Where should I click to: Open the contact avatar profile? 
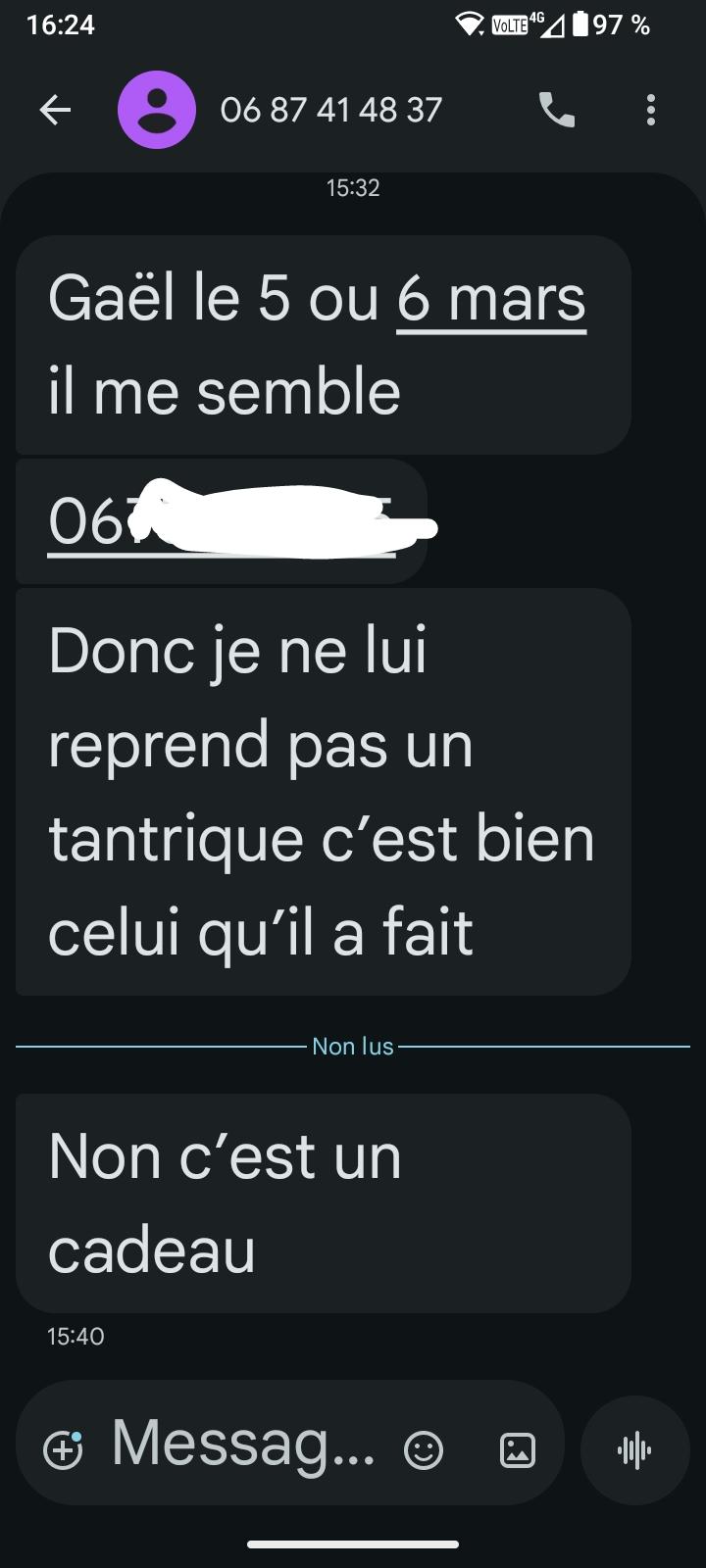point(156,110)
